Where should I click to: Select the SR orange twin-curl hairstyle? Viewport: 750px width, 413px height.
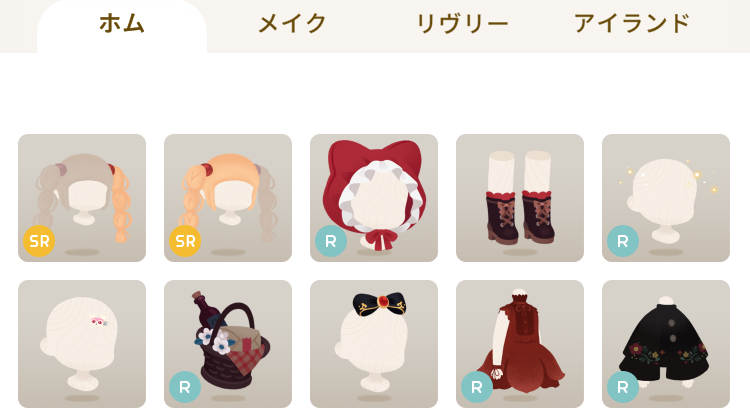[x=228, y=198]
